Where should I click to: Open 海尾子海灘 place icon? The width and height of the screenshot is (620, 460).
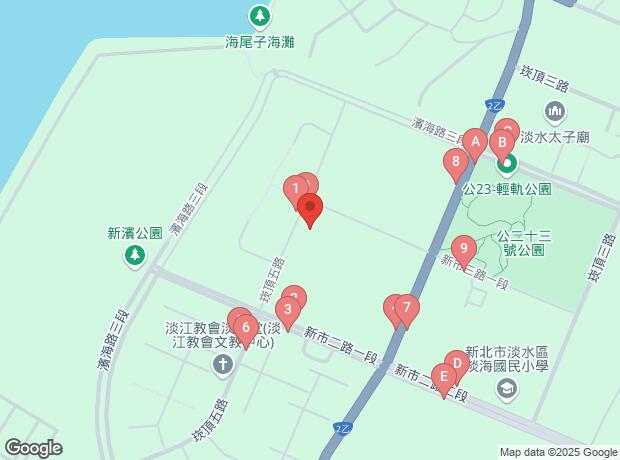coord(260,16)
